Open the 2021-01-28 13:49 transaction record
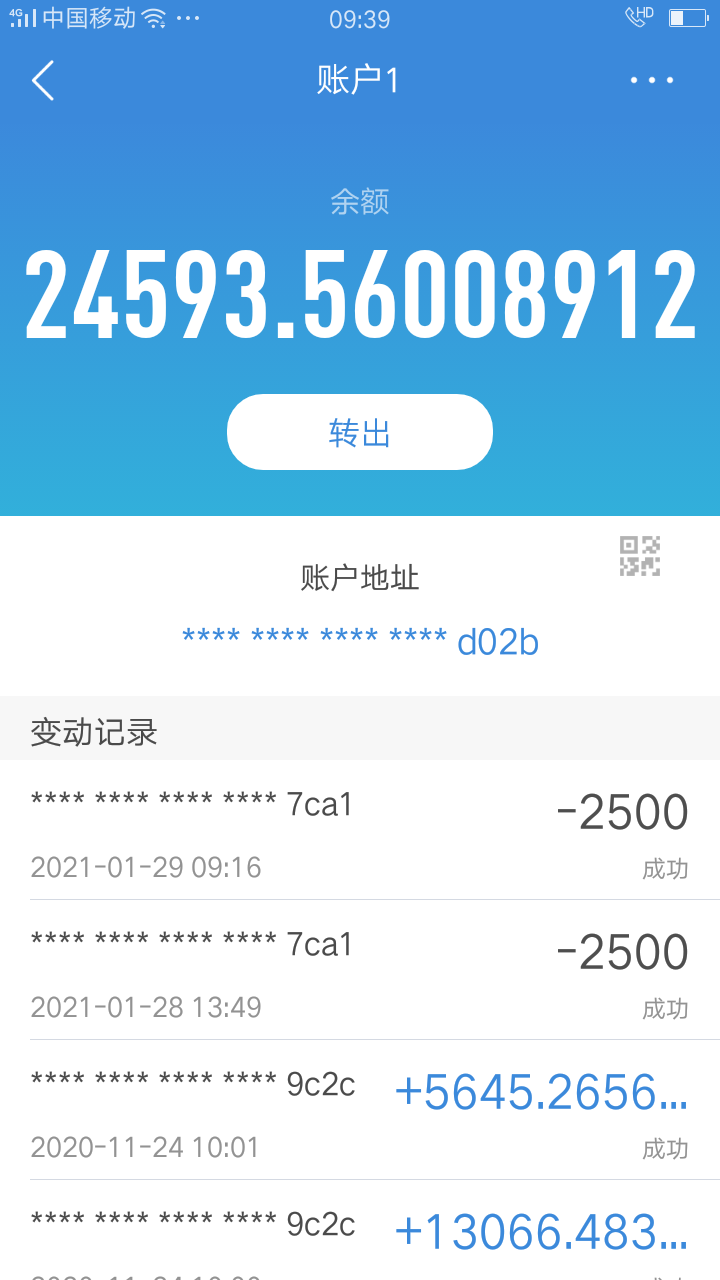This screenshot has width=720, height=1280. tap(360, 970)
